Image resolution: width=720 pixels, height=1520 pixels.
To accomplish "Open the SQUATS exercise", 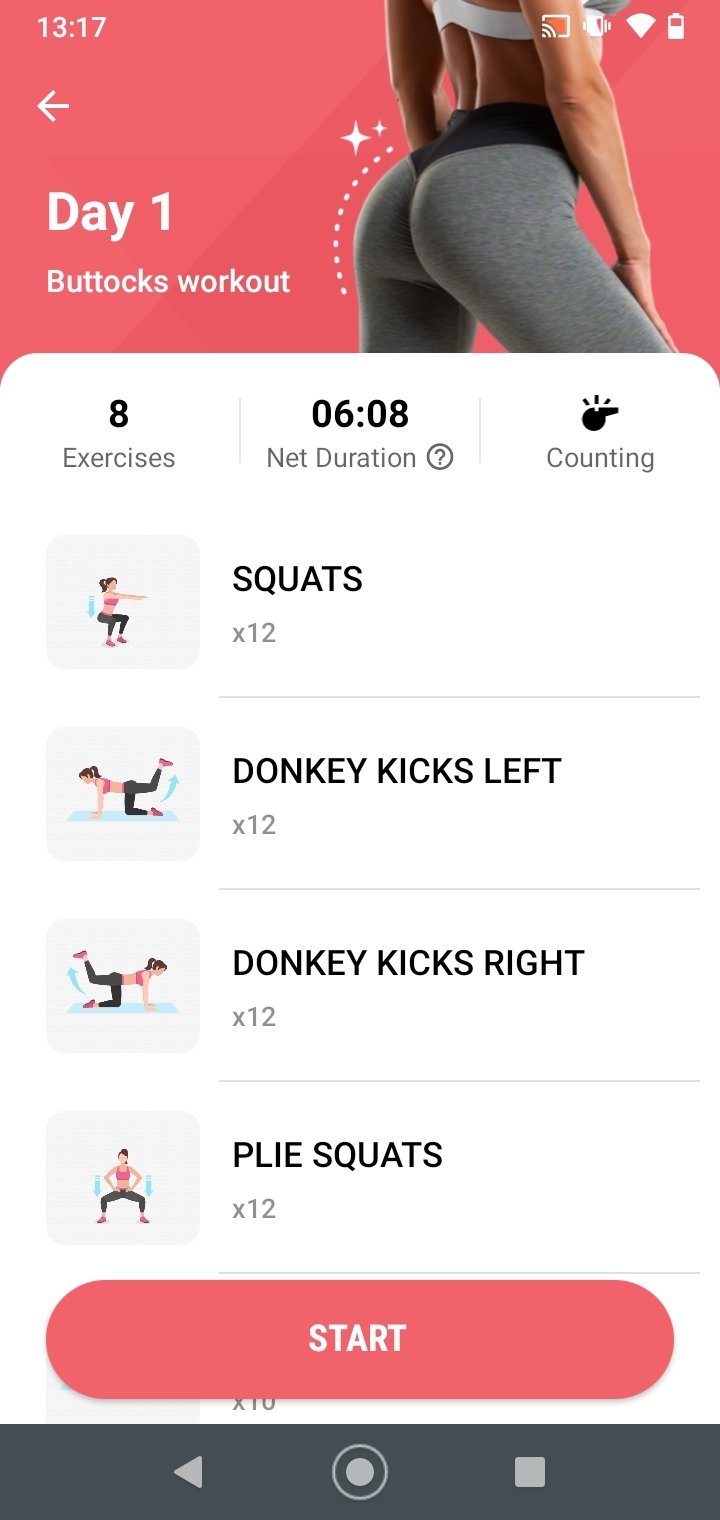I will tap(372, 602).
